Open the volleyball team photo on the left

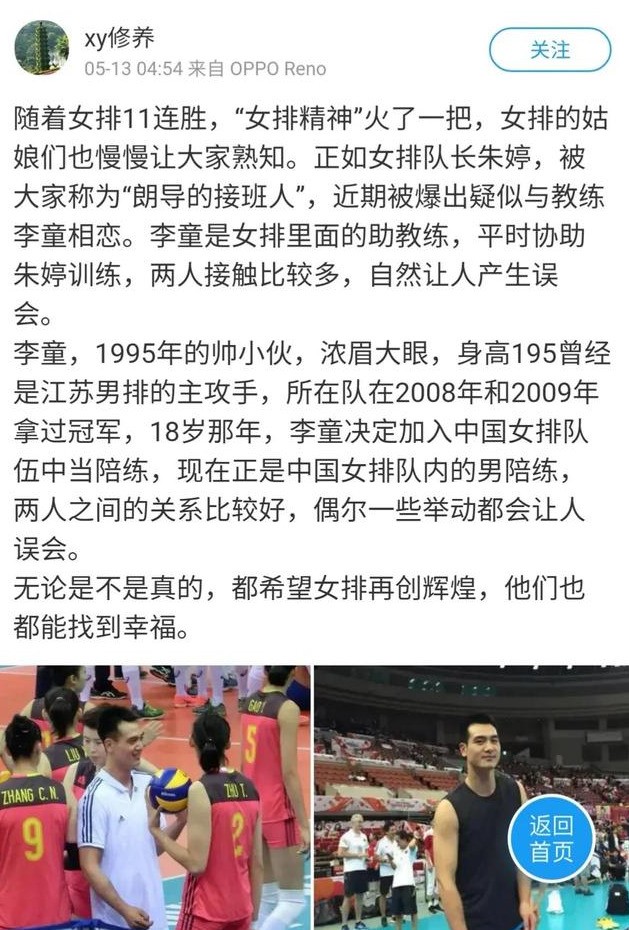155,797
